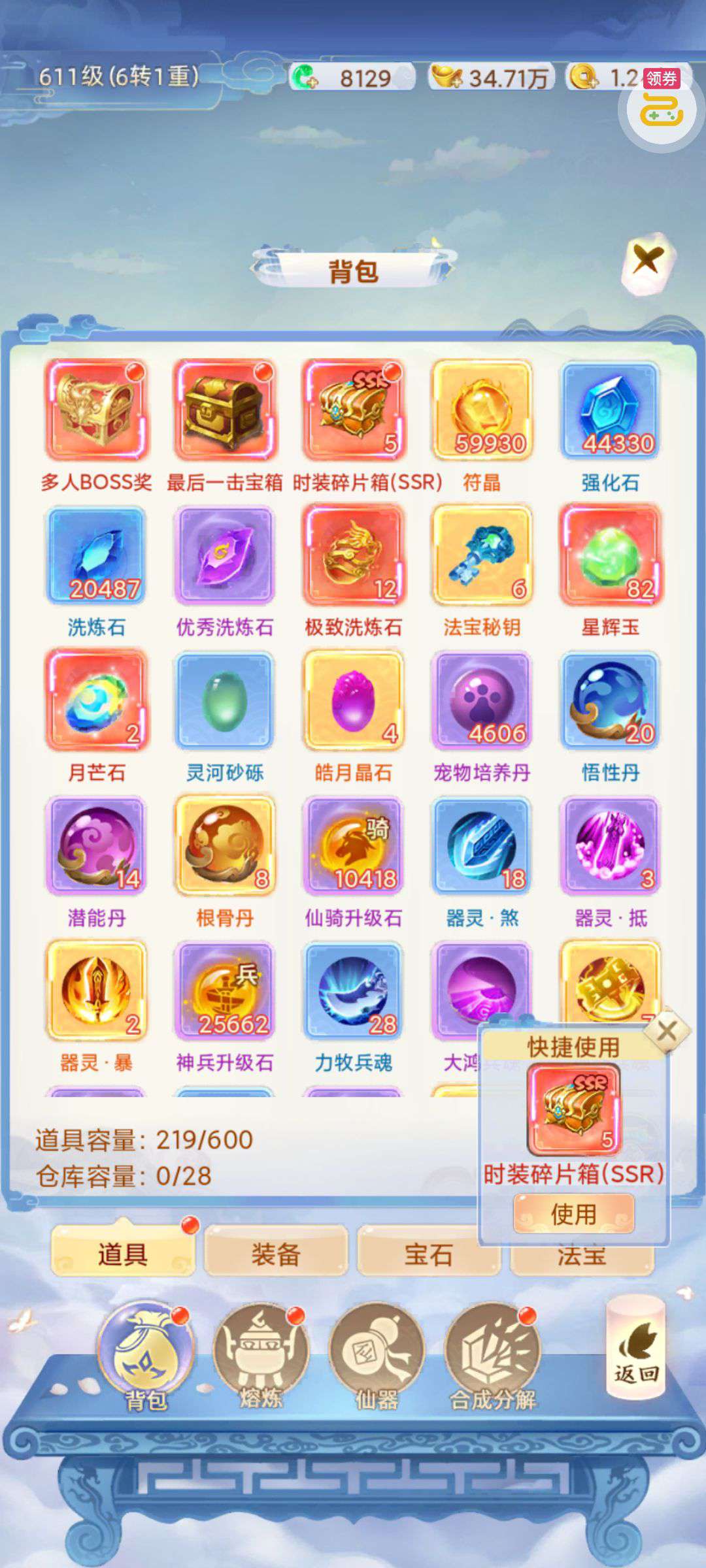Select the 神兵升级石 weapon upgrade stone
The image size is (706, 1568).
[x=224, y=990]
